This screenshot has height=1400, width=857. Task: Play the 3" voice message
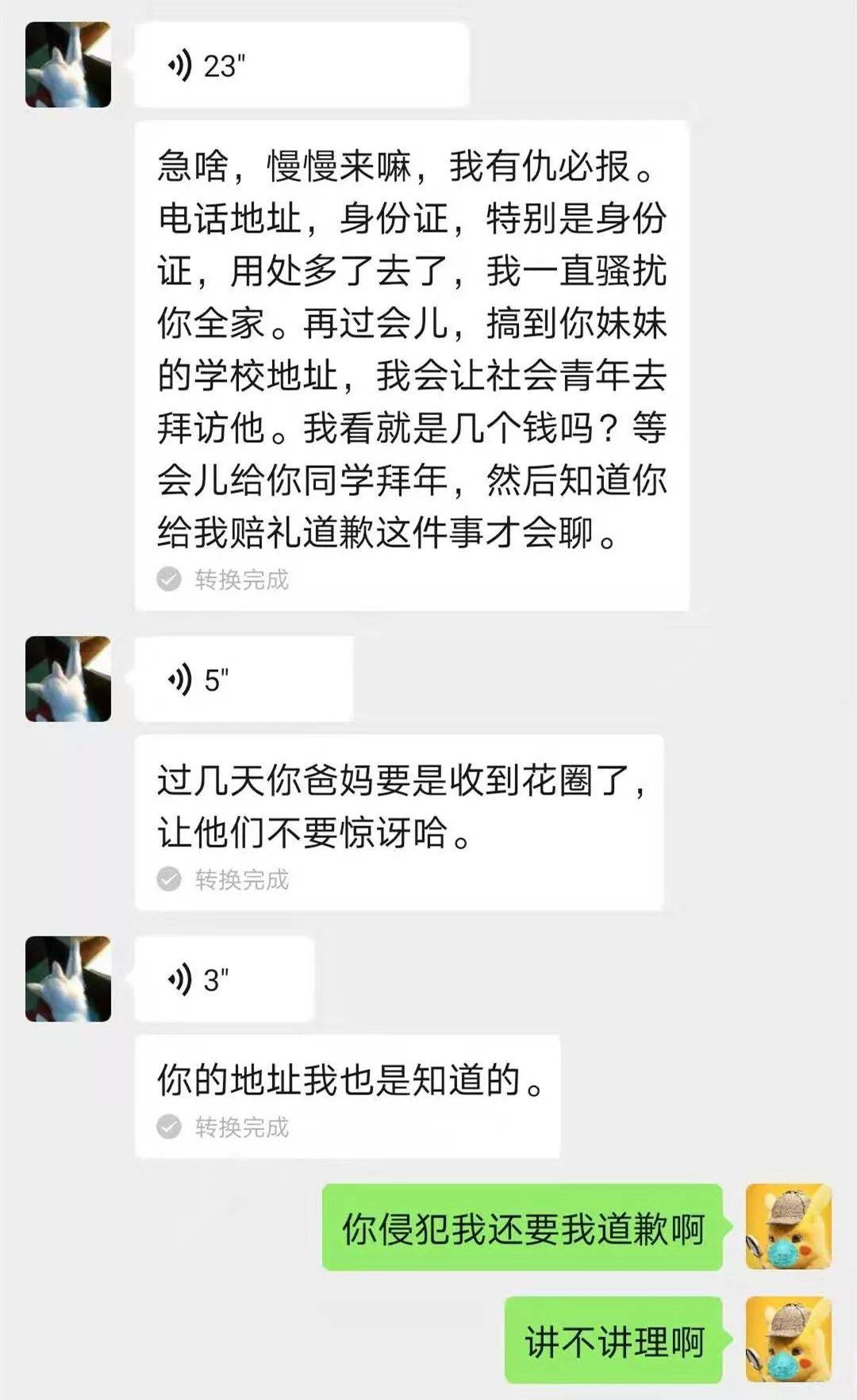[224, 979]
